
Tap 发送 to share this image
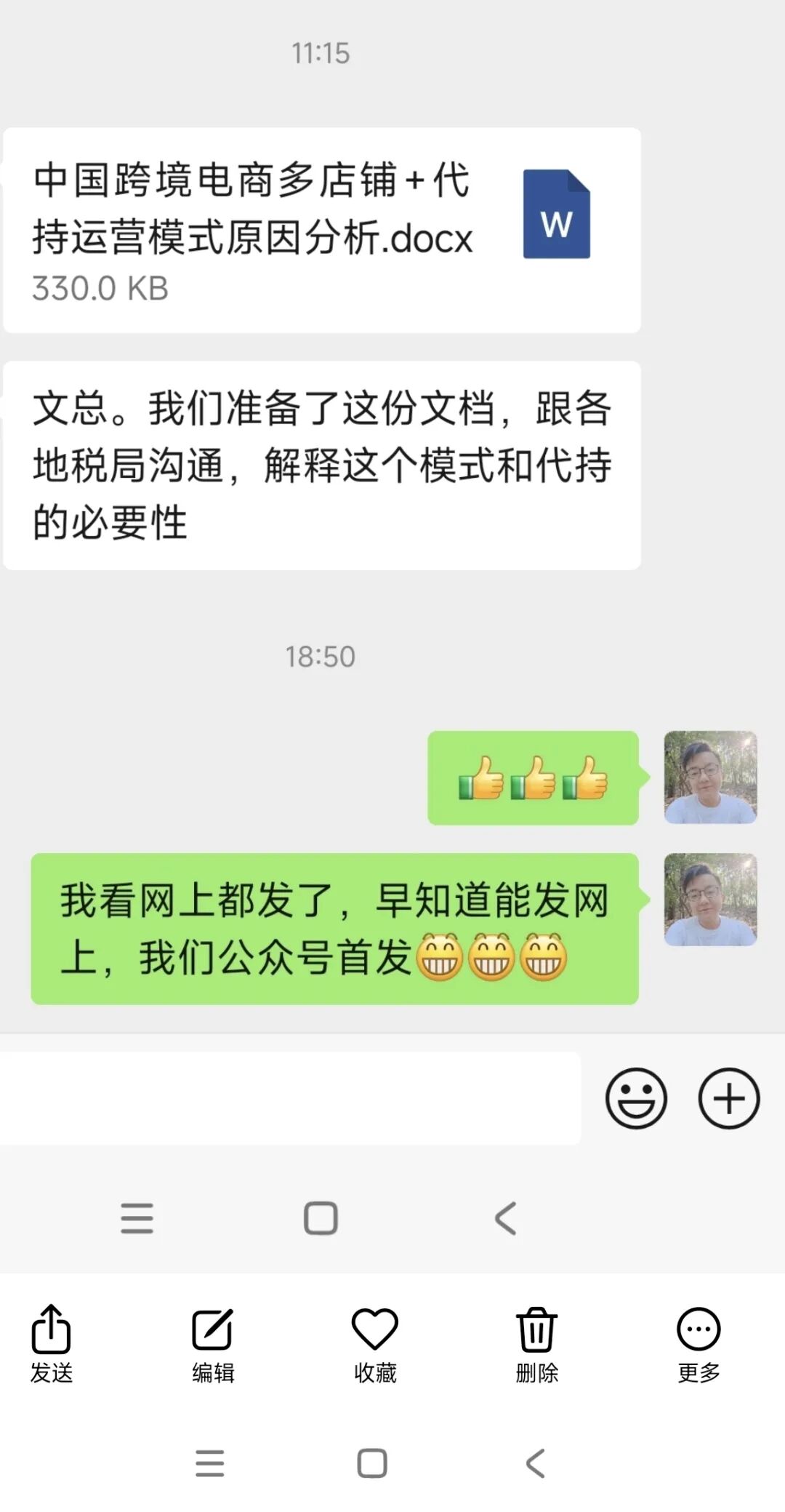pos(51,1342)
